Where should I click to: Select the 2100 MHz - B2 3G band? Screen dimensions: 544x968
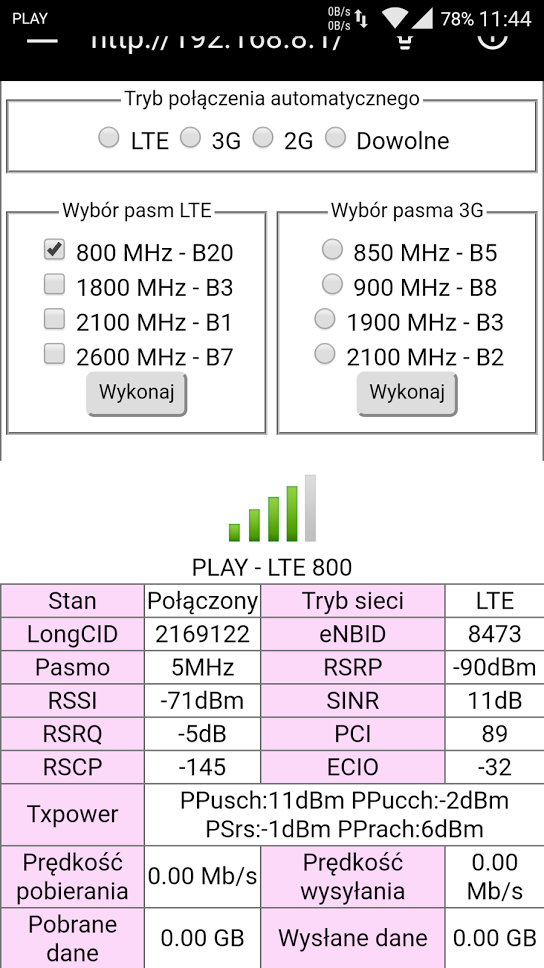[x=325, y=354]
